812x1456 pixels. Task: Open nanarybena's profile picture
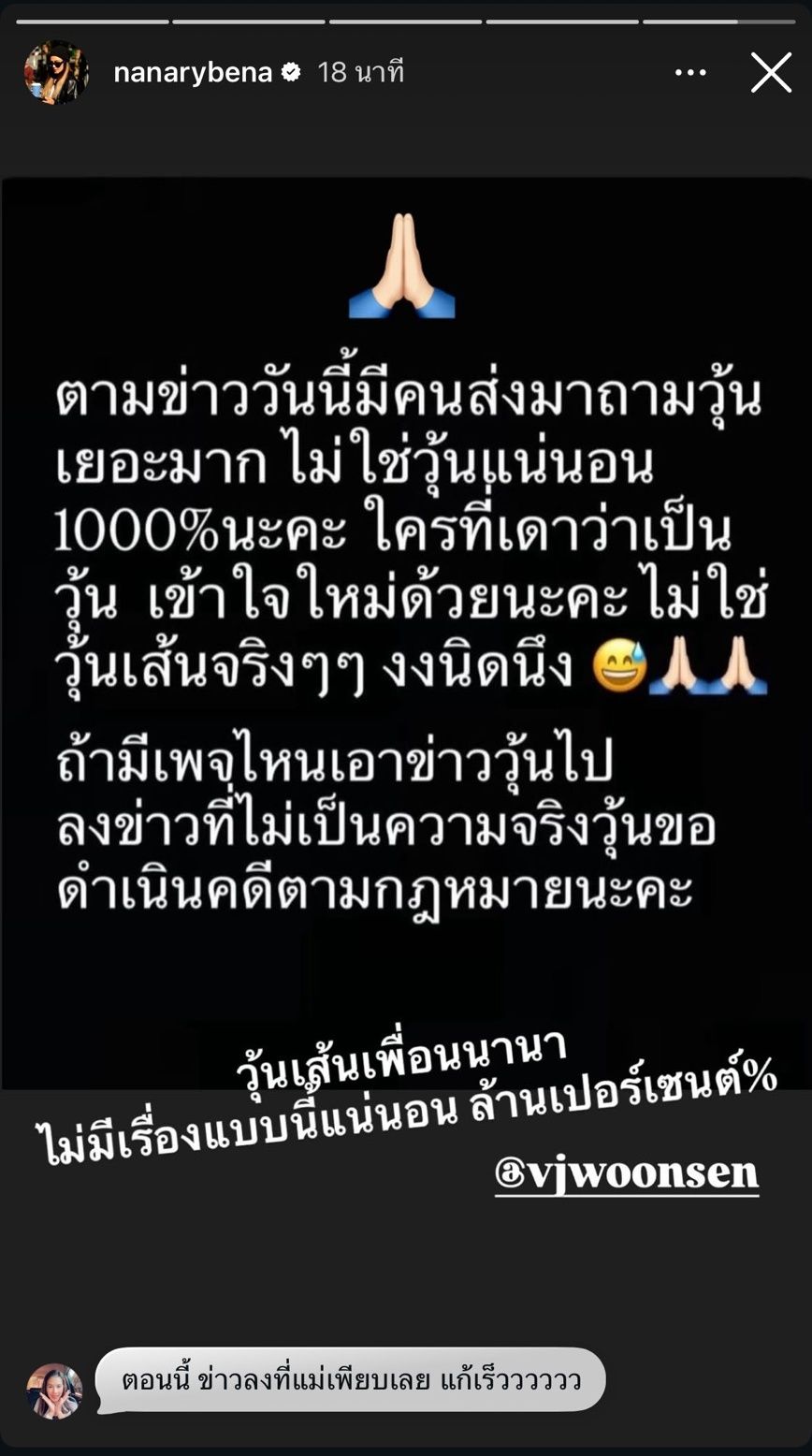(x=56, y=72)
